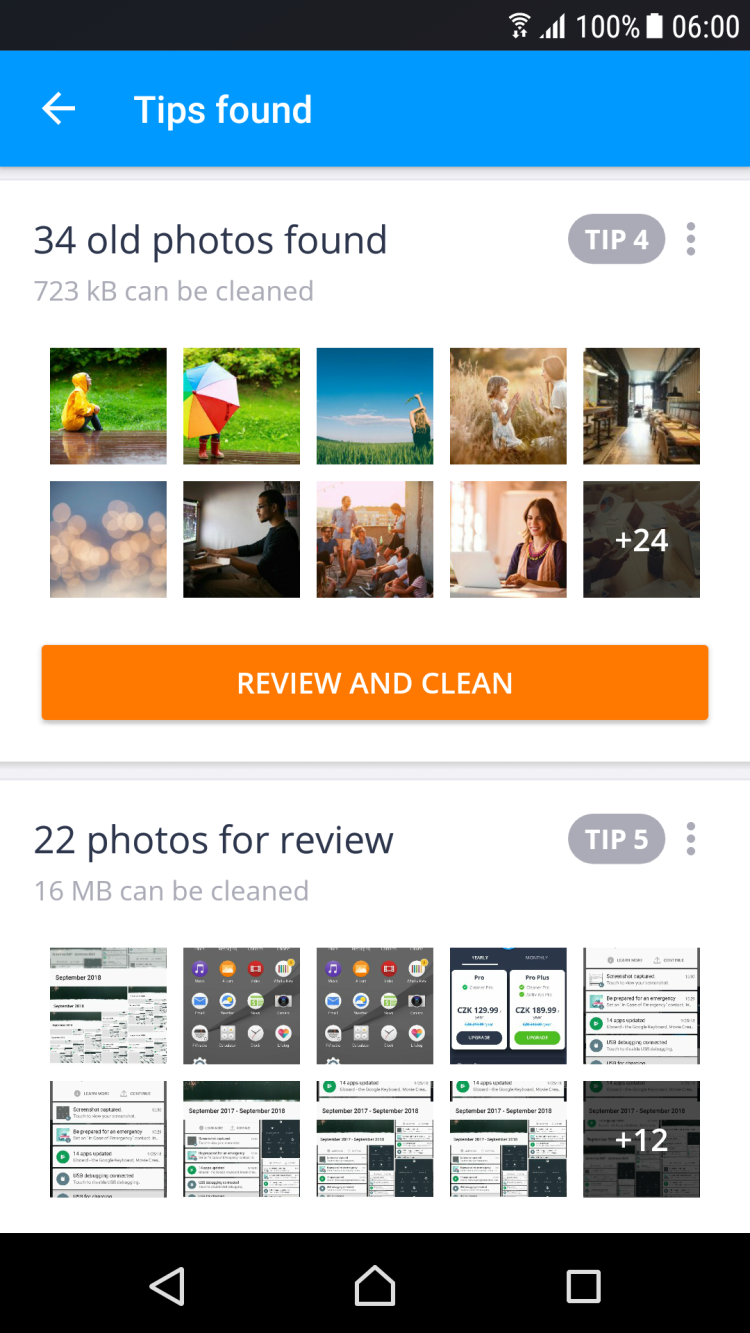Open the group of friends photo
The height and width of the screenshot is (1333, 750).
375,540
